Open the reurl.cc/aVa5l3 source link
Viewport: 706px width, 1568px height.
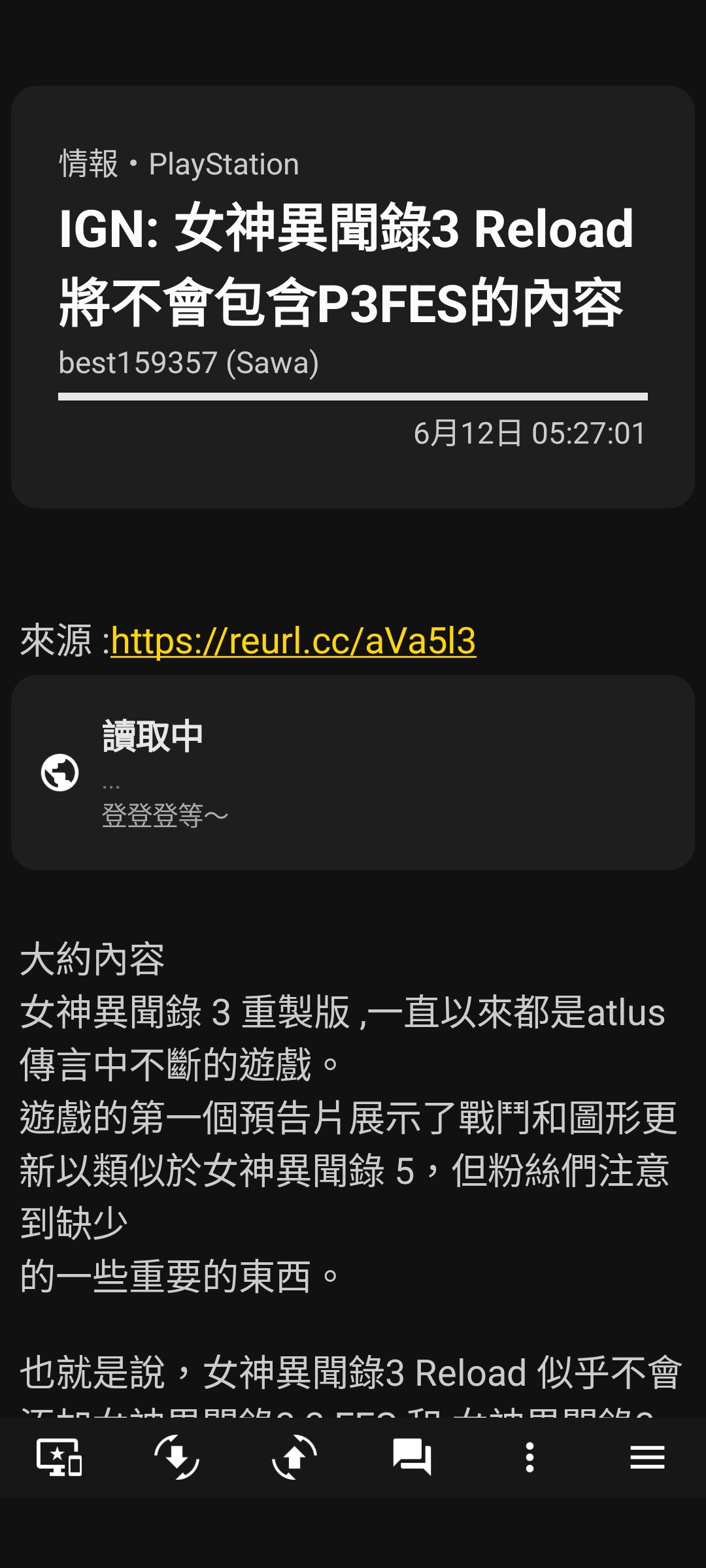pos(293,641)
